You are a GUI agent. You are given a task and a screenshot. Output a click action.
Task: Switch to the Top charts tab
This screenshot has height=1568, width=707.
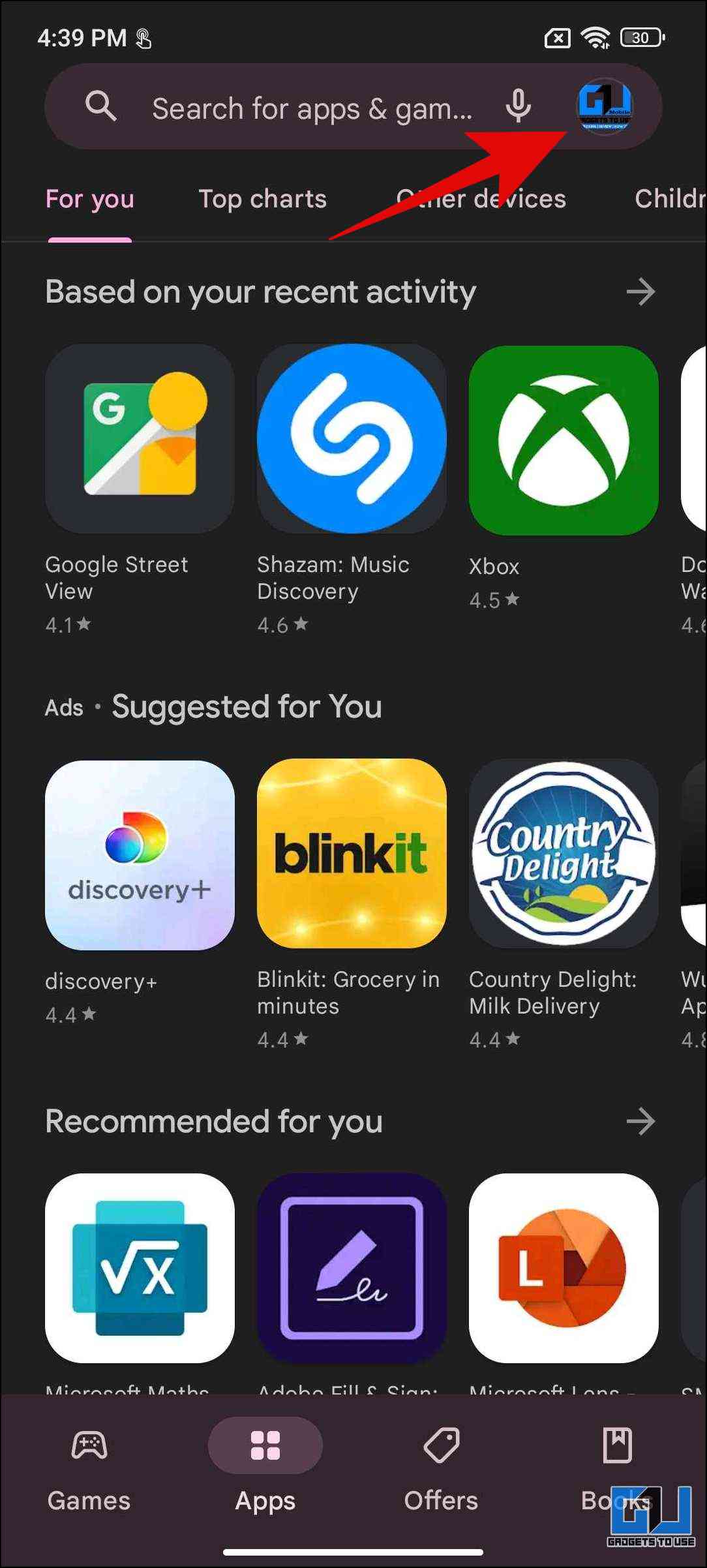(262, 199)
